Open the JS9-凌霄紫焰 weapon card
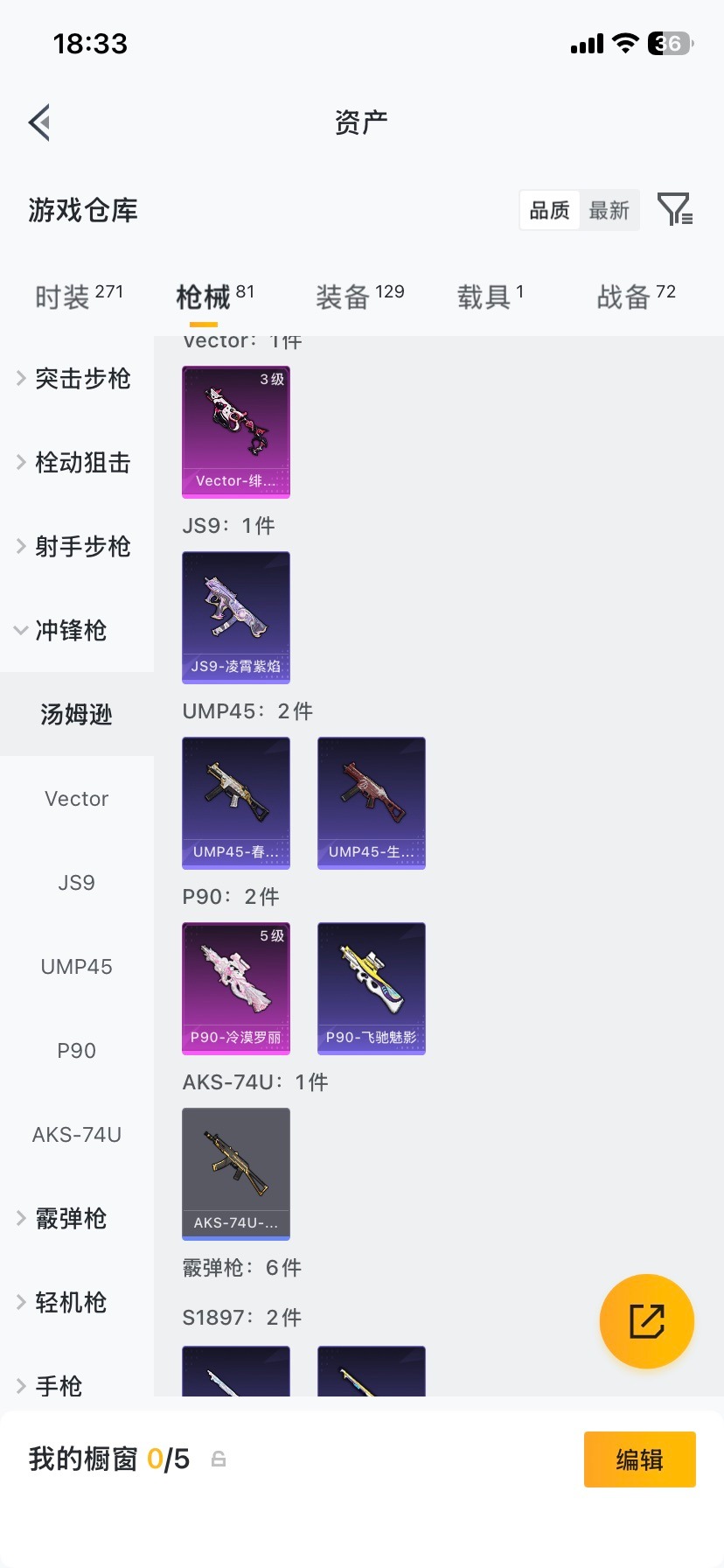This screenshot has width=724, height=1568. (x=235, y=617)
